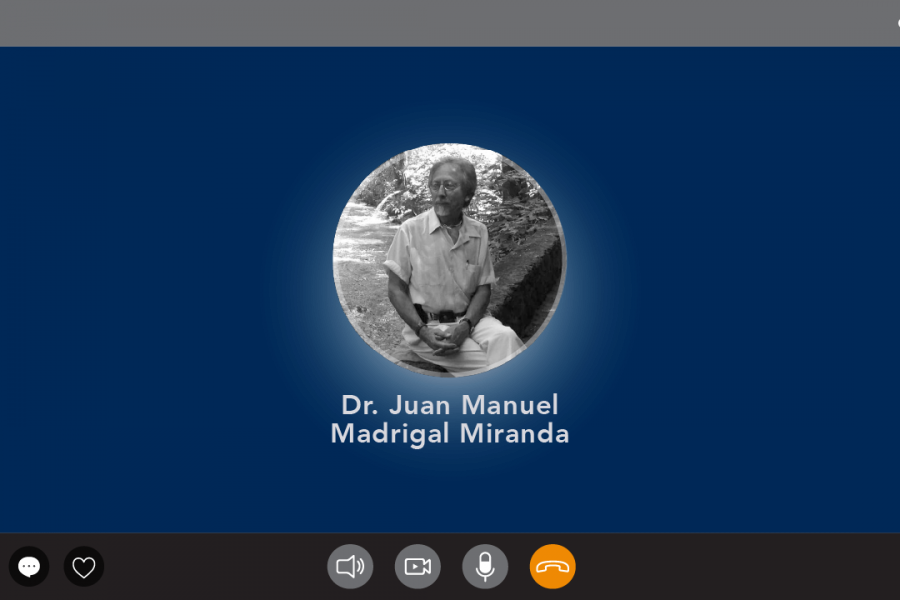The image size is (900, 600).
Task: Hang up the call with Dr. Madrigal
Action: tap(553, 567)
